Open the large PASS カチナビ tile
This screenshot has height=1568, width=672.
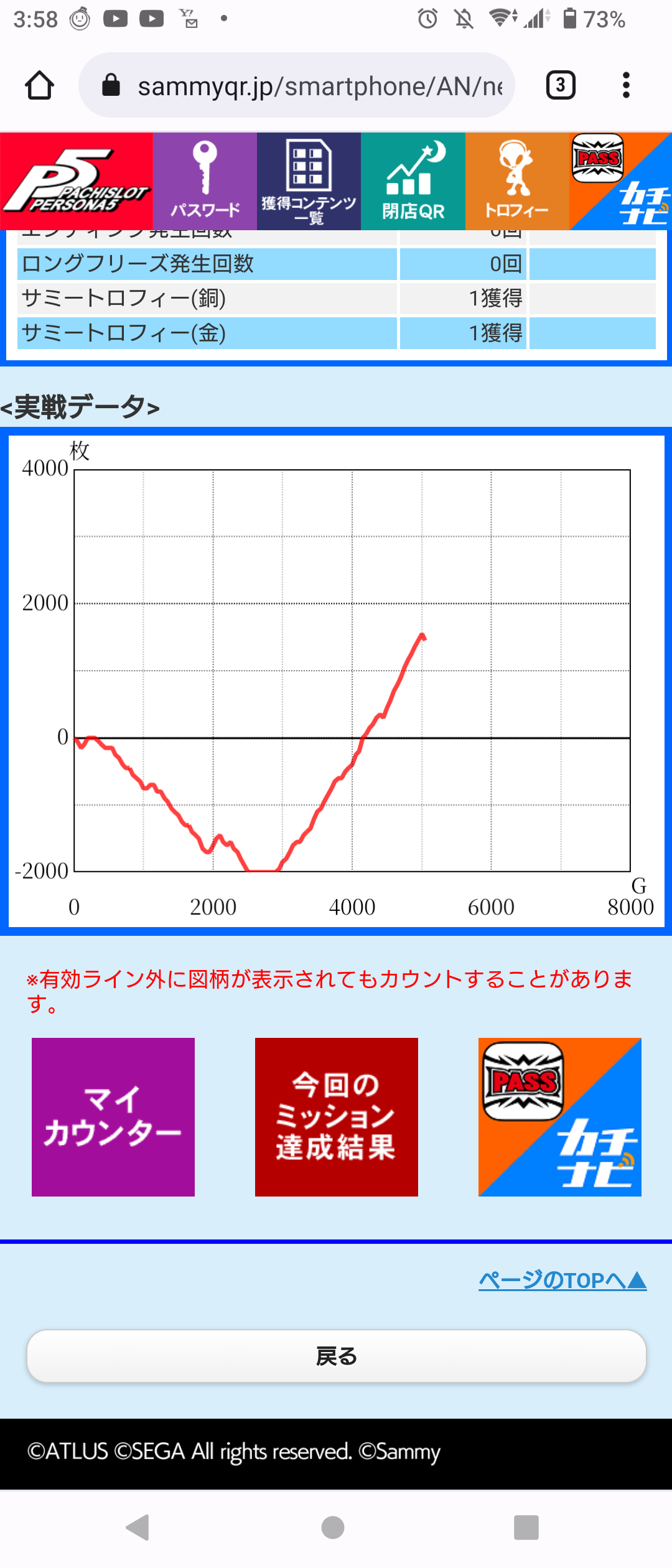[559, 1117]
